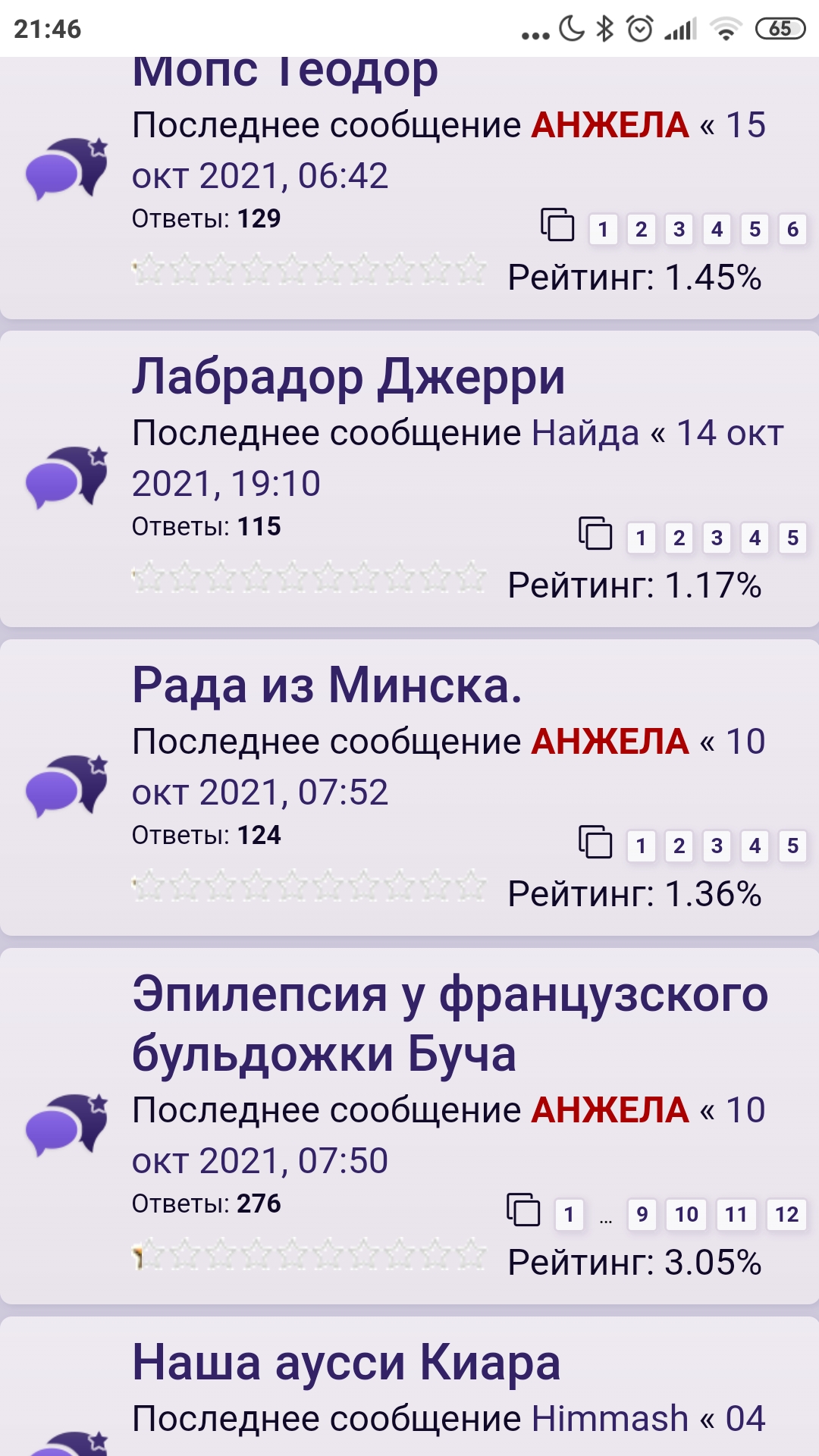View user Найда's profile in Лабрадор Джерри
819x1456 pixels.
coord(585,433)
